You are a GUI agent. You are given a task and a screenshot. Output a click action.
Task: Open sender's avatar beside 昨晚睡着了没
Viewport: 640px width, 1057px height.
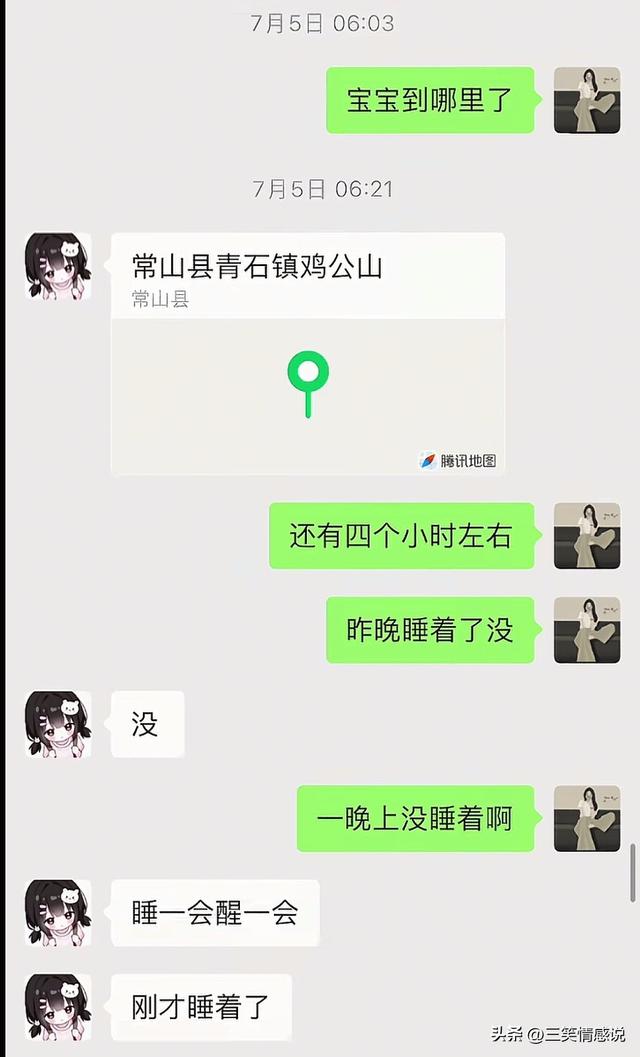pyautogui.click(x=587, y=630)
